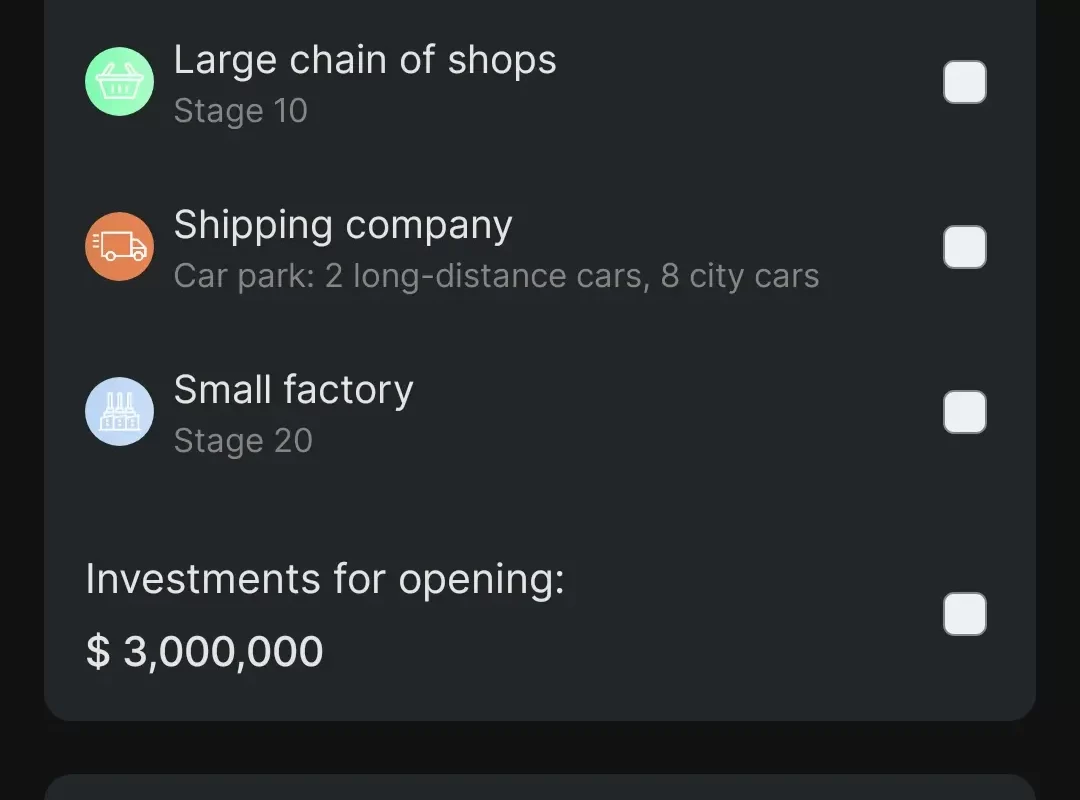This screenshot has height=800, width=1080.
Task: Check the Large chain of shops box
Action: pyautogui.click(x=965, y=82)
